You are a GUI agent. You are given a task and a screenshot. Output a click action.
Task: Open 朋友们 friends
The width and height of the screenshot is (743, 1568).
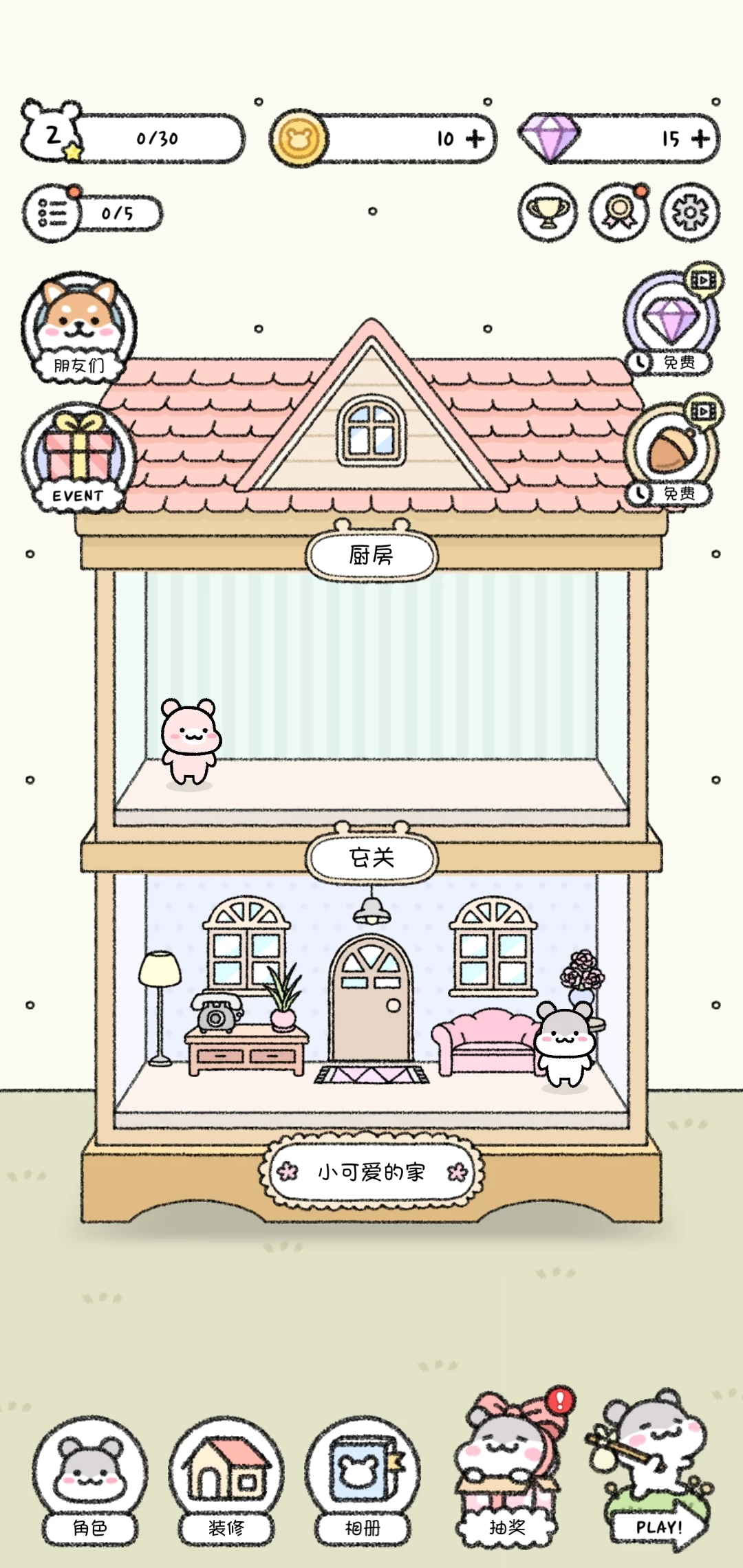point(78,327)
